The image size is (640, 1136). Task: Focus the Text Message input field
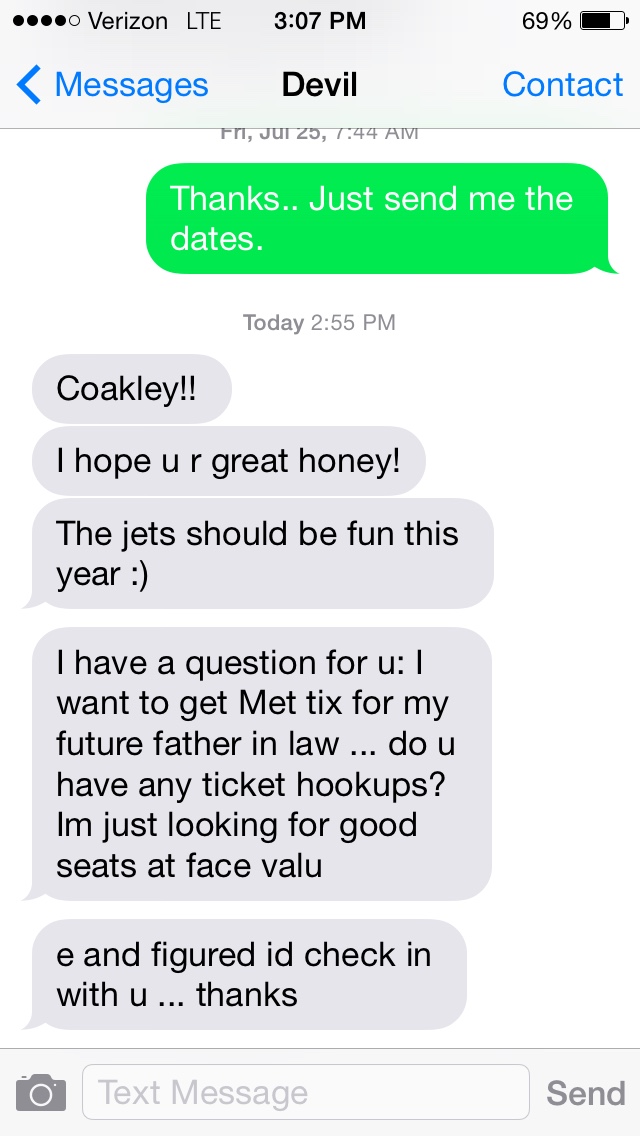point(306,1092)
